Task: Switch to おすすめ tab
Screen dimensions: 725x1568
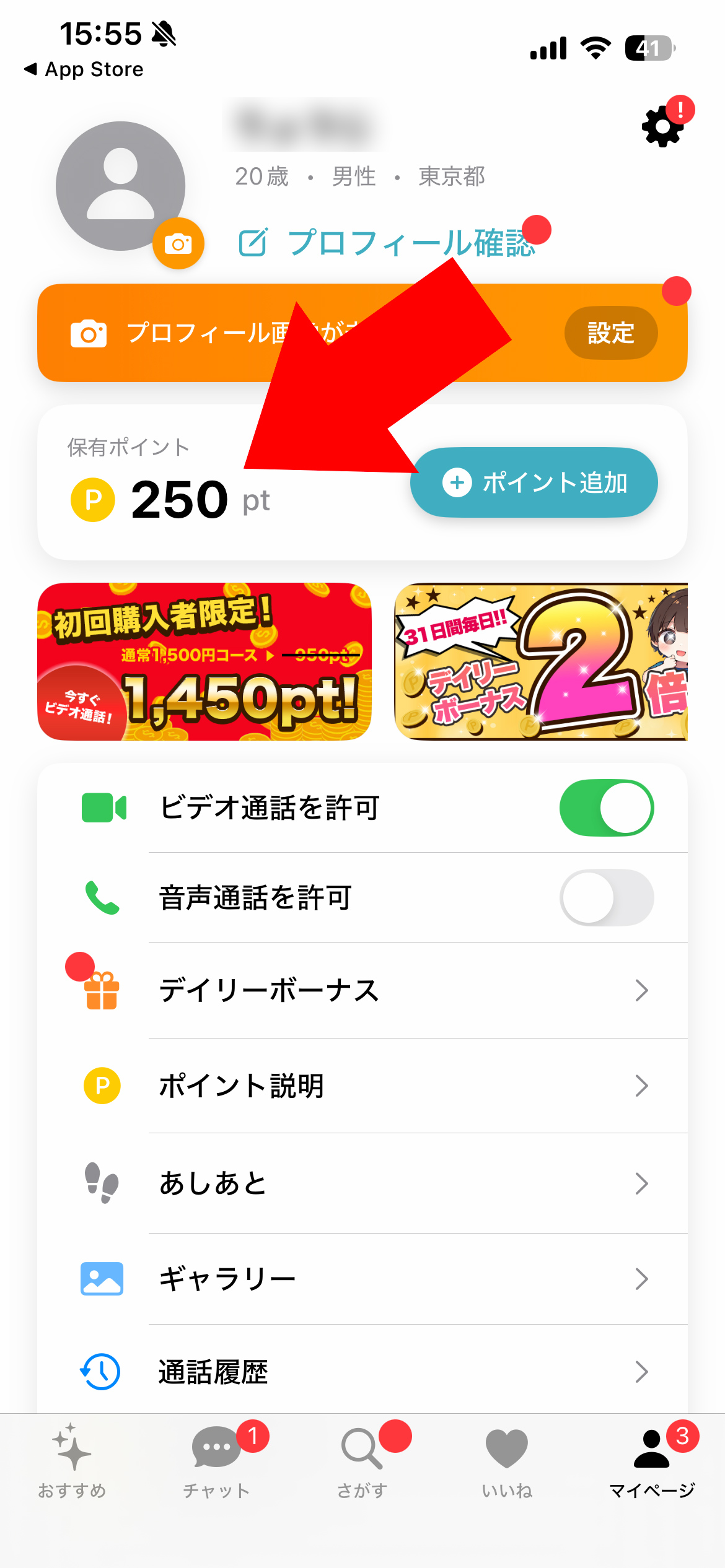Action: [x=72, y=1462]
